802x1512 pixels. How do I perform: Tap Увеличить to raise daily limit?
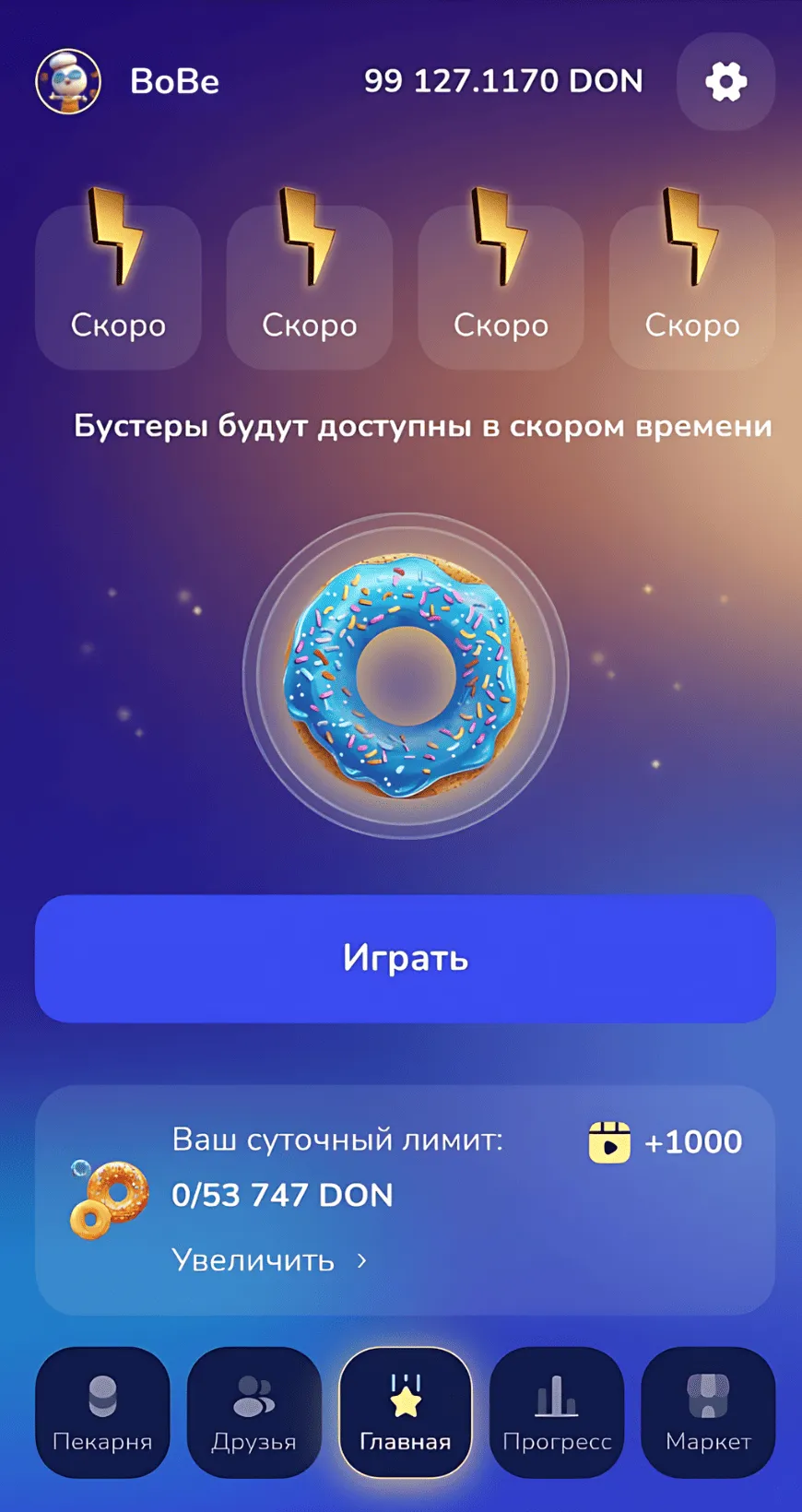(268, 1259)
